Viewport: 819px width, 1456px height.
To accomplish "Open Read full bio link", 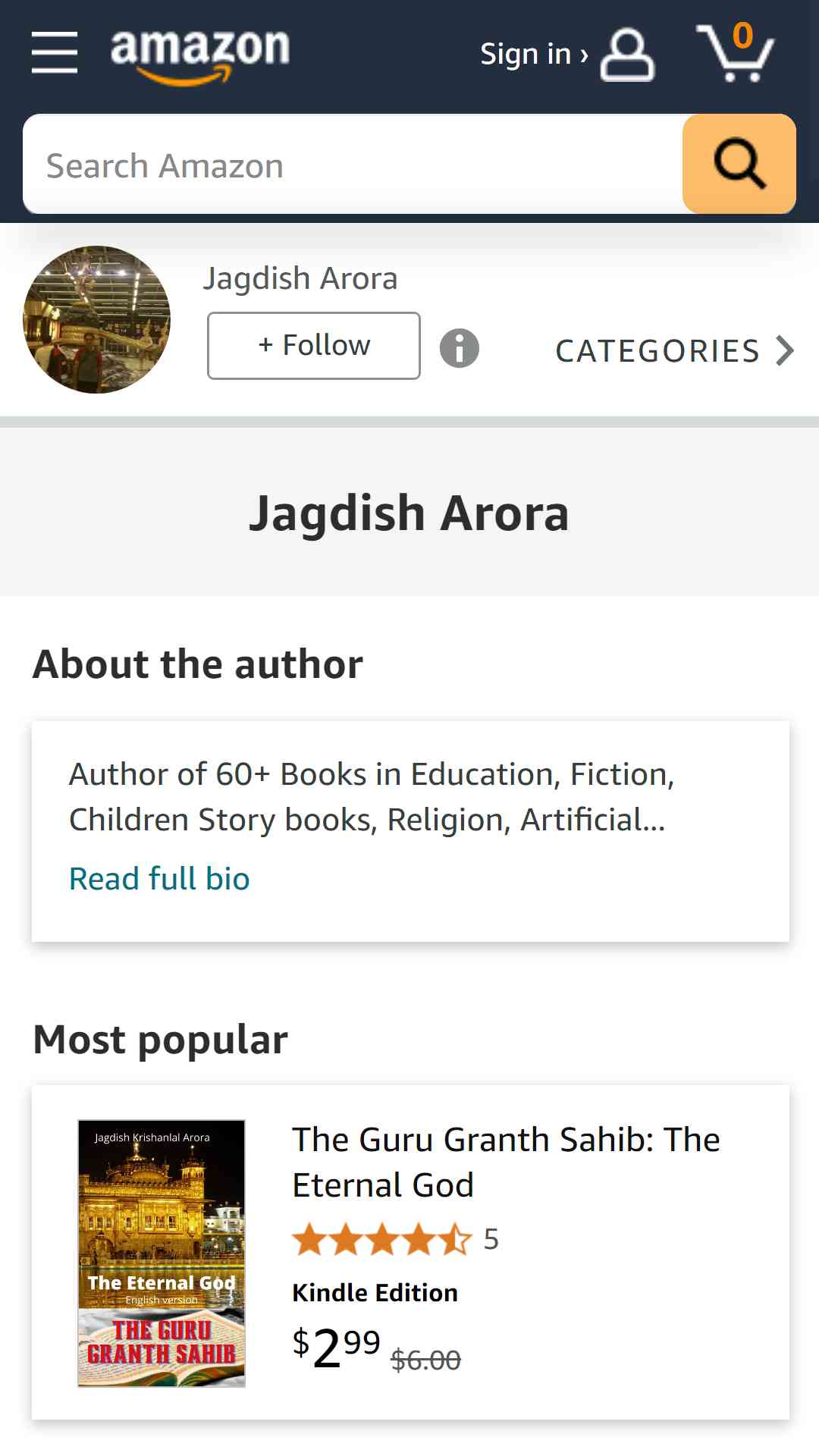I will tap(159, 879).
